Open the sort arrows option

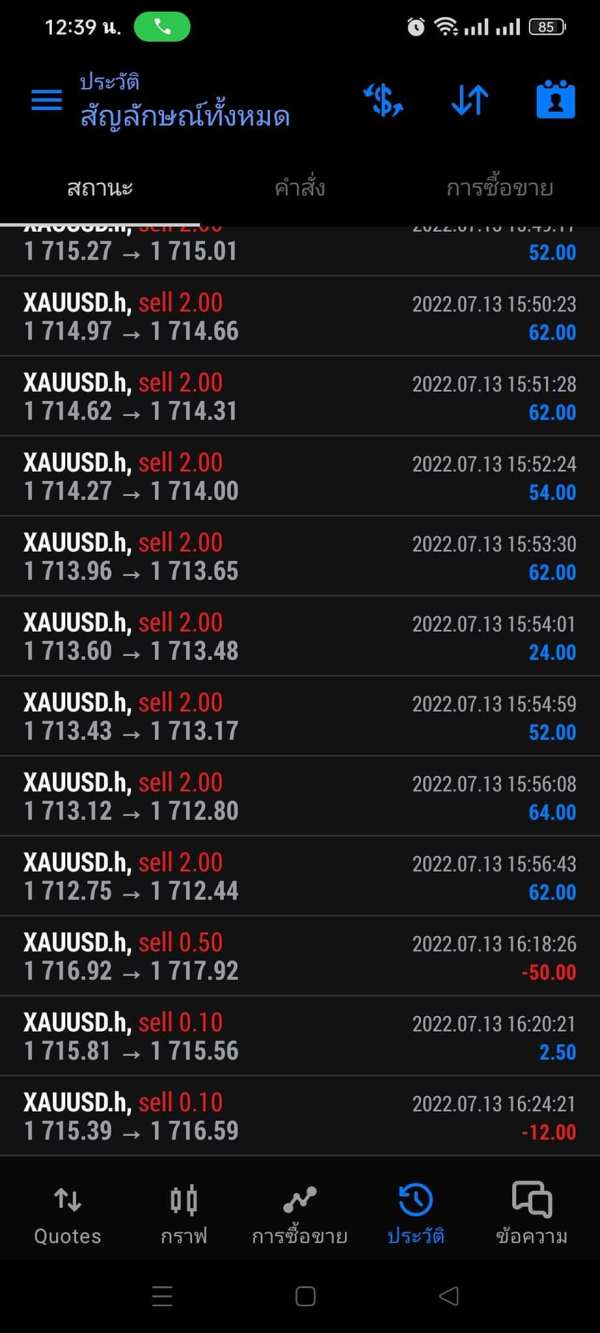tap(469, 100)
